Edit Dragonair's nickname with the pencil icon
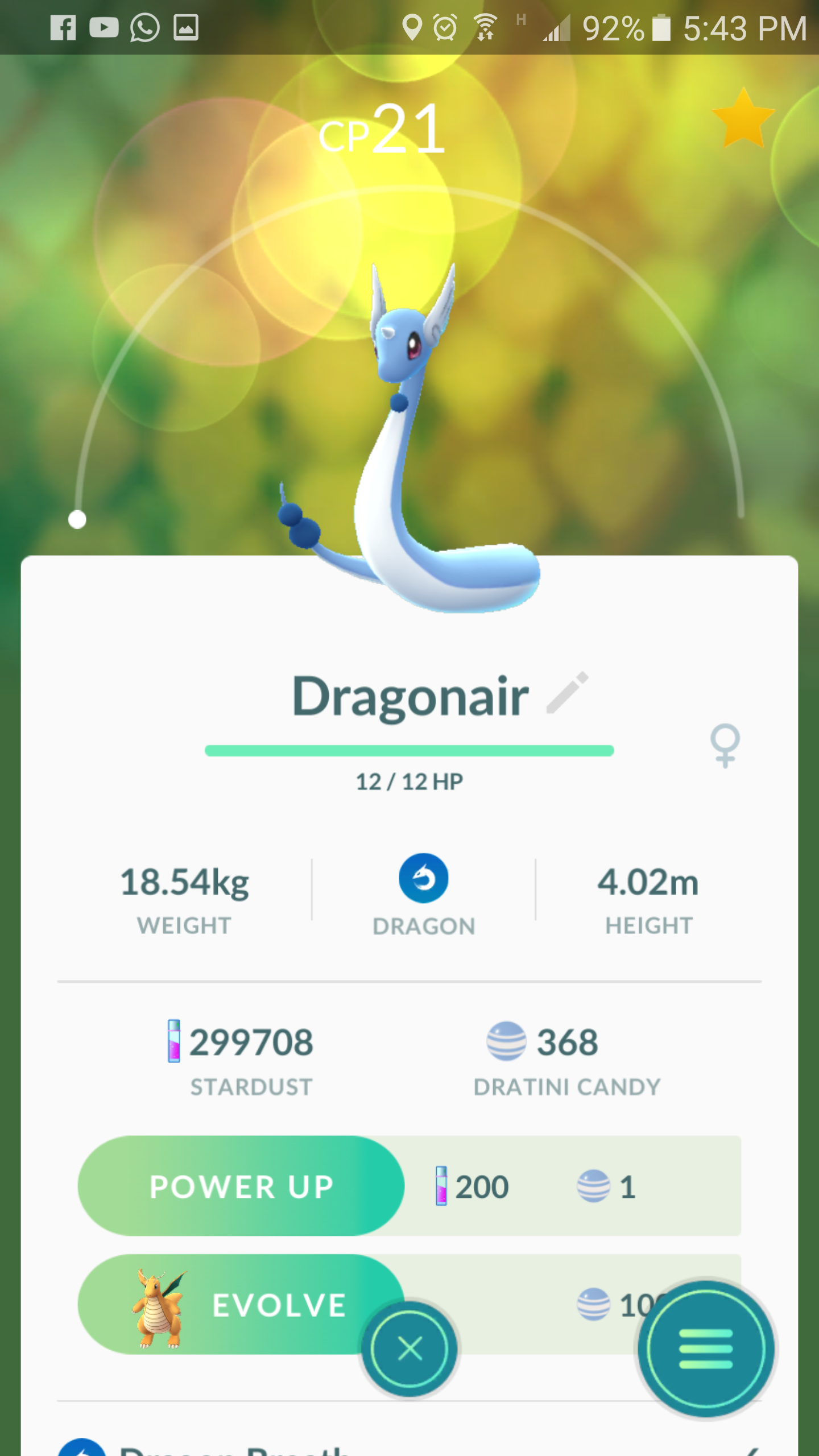Image resolution: width=819 pixels, height=1456 pixels. [567, 693]
